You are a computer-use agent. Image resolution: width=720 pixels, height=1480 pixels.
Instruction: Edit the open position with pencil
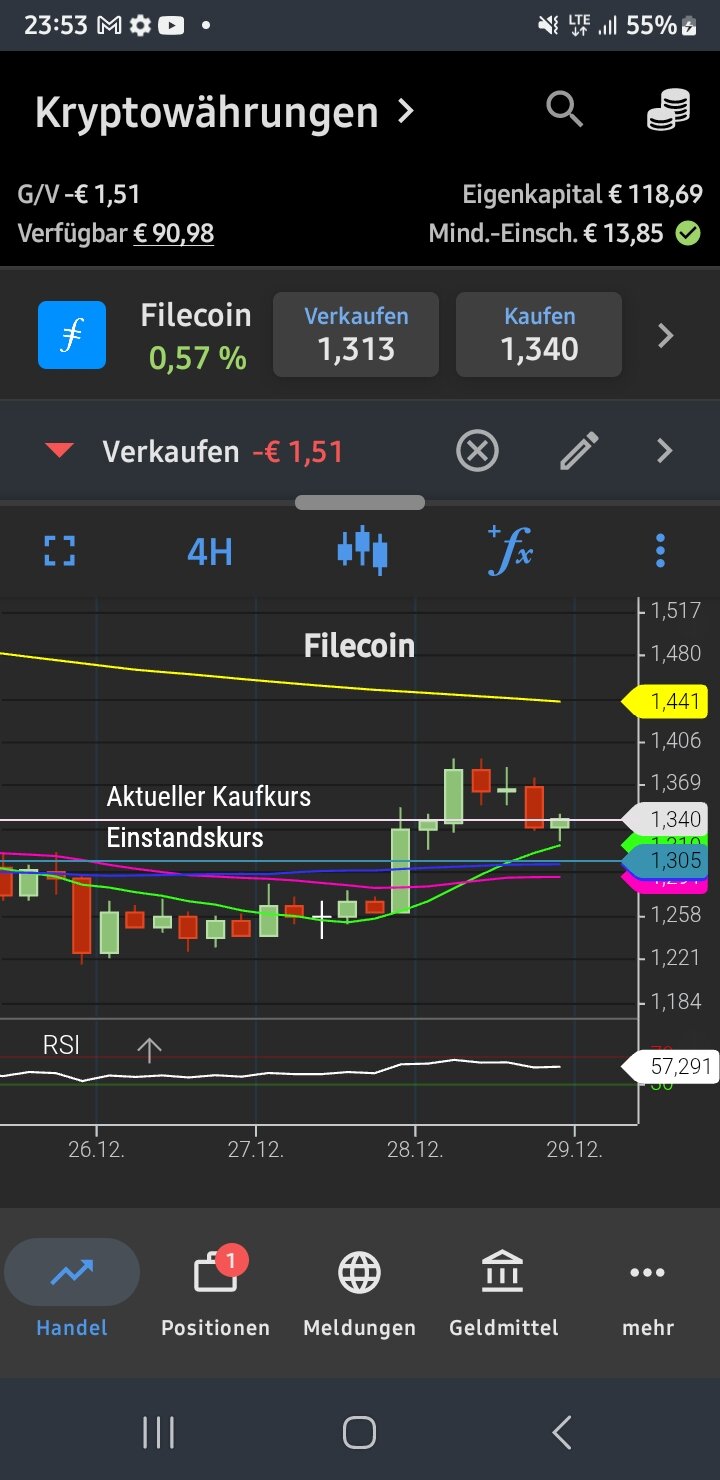579,451
